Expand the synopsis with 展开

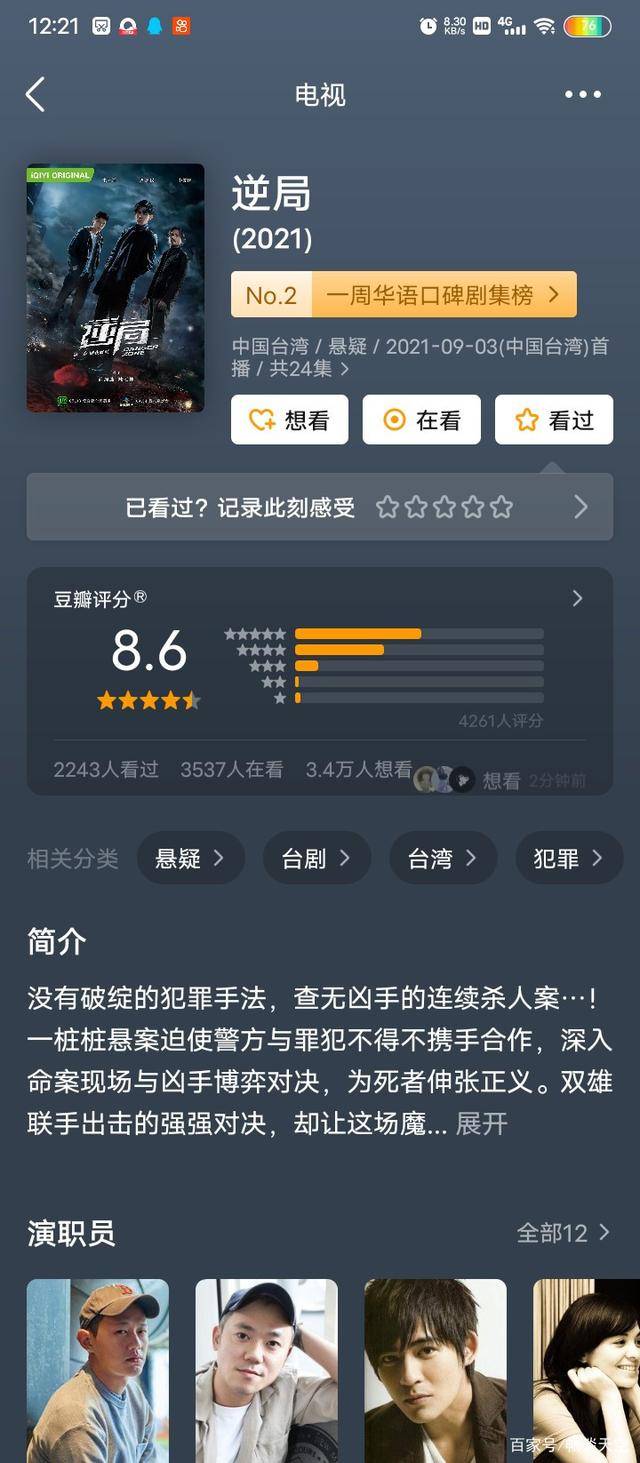point(482,1123)
